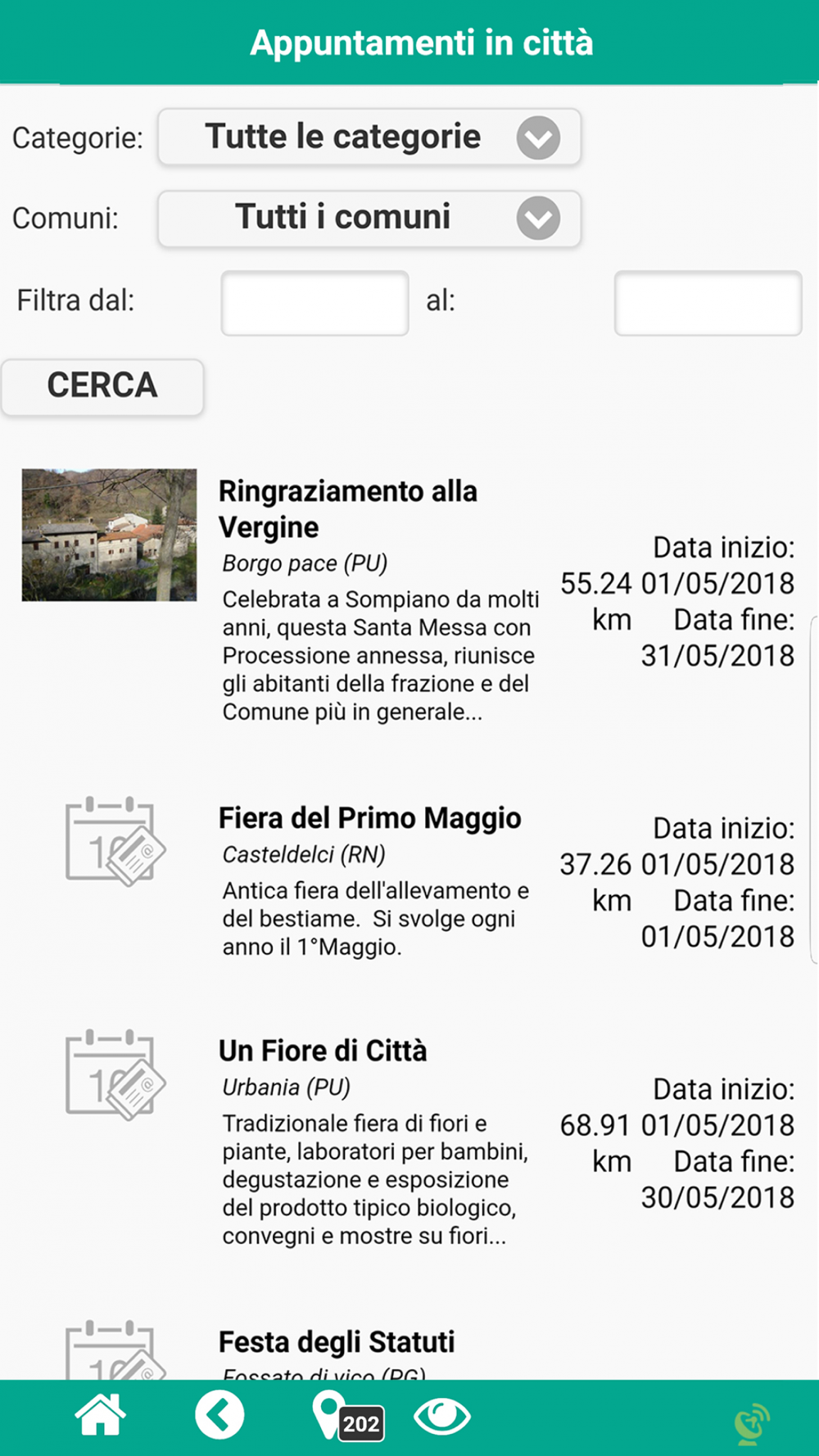Tap the eye icon in bottom bar

pos(442,1417)
